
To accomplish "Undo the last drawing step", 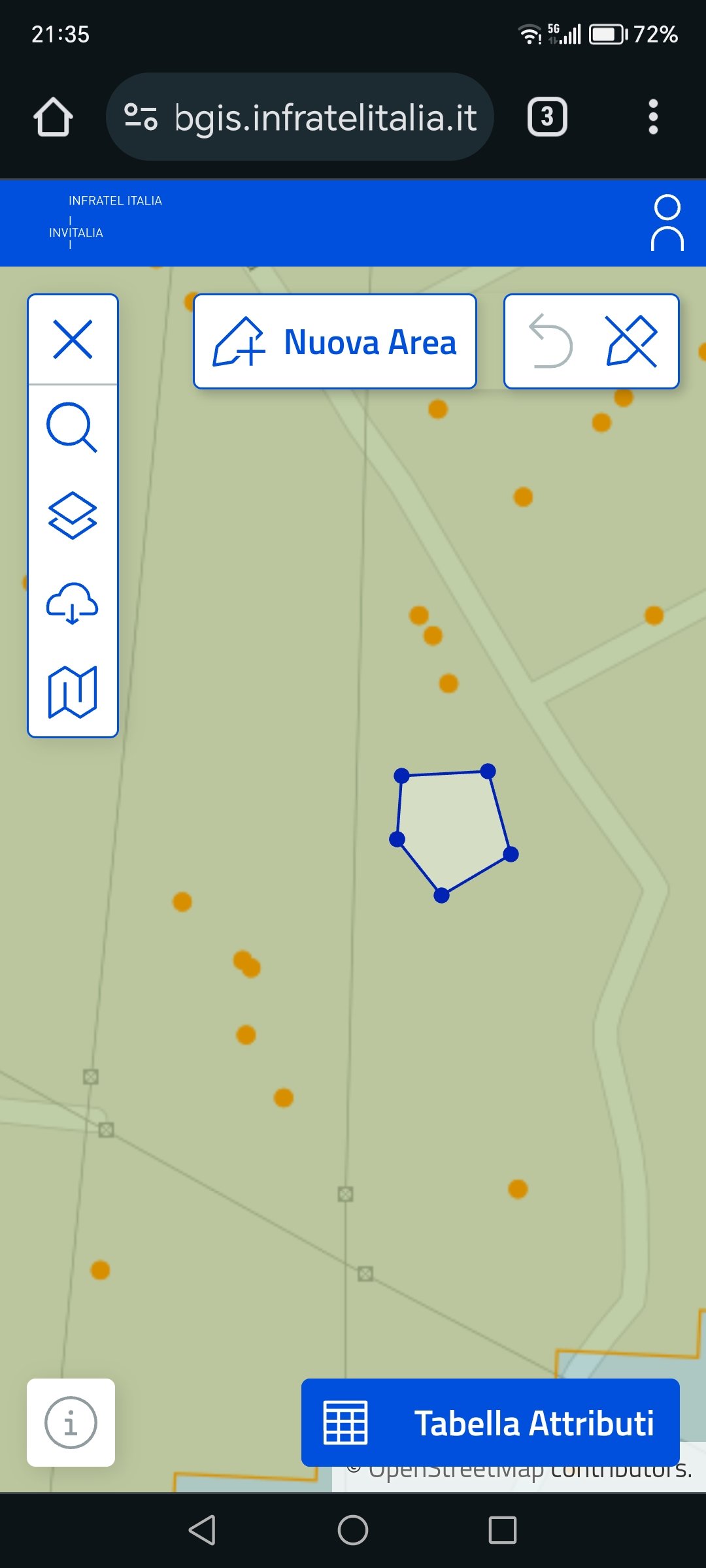I will tap(550, 342).
